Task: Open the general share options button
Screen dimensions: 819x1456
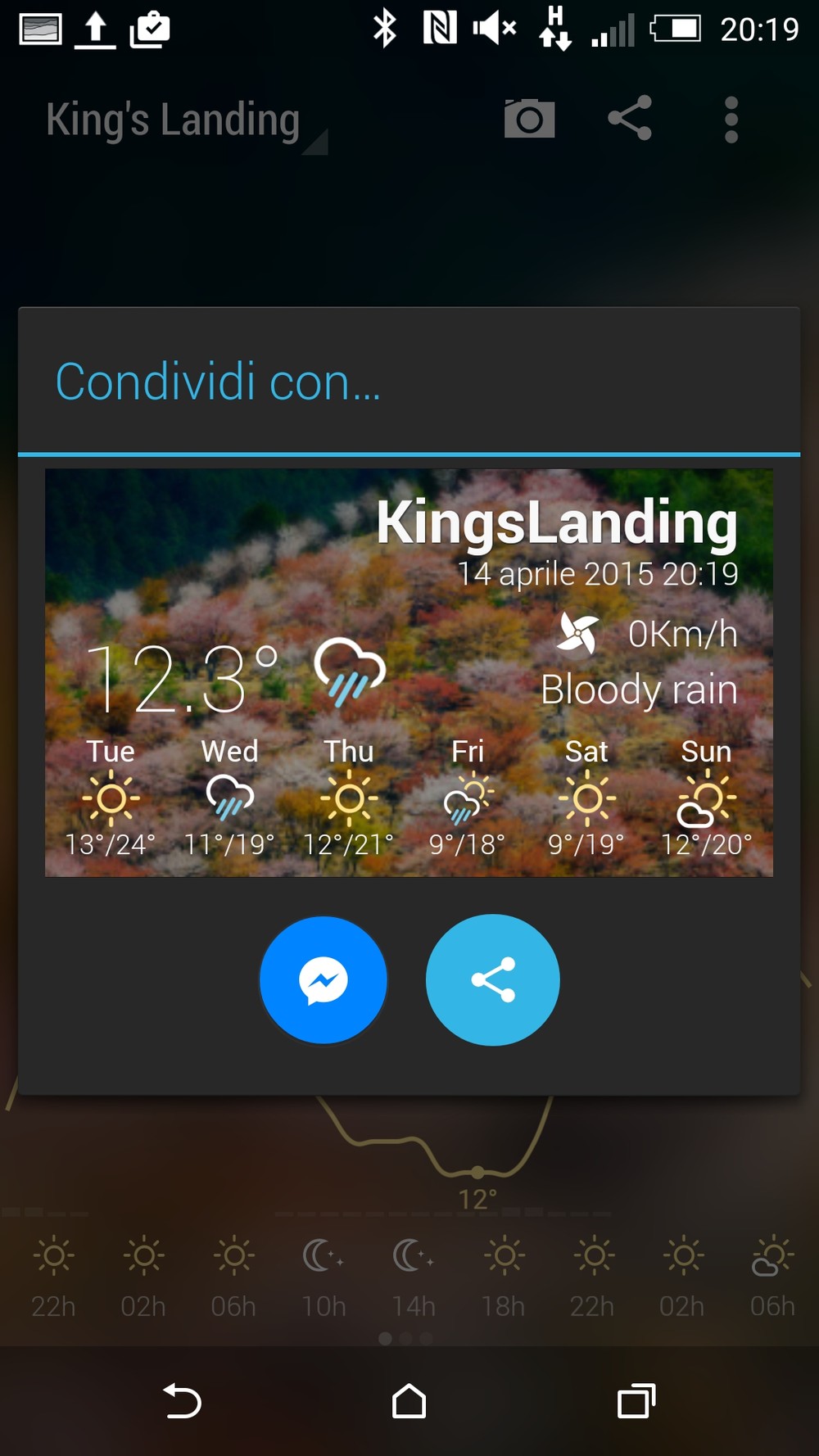Action: (493, 980)
